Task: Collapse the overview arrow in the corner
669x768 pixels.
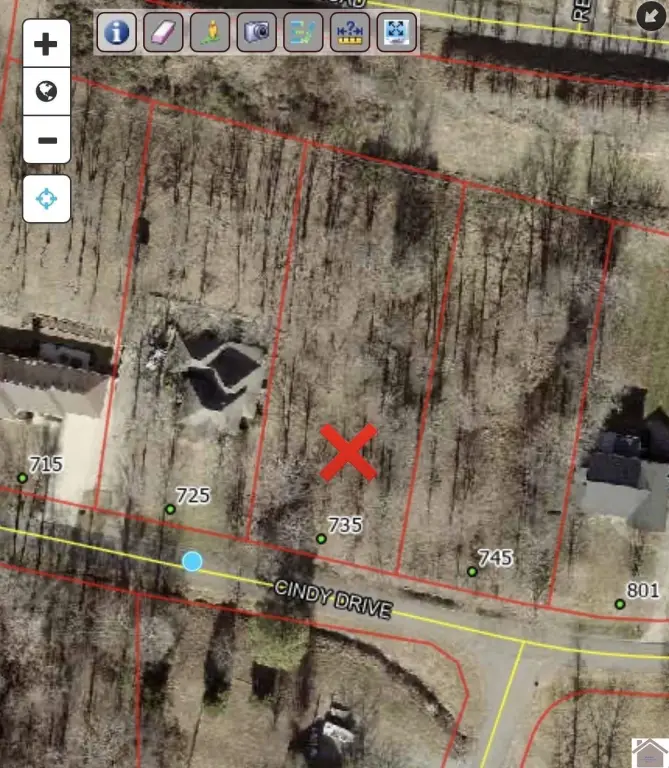Action: (650, 14)
